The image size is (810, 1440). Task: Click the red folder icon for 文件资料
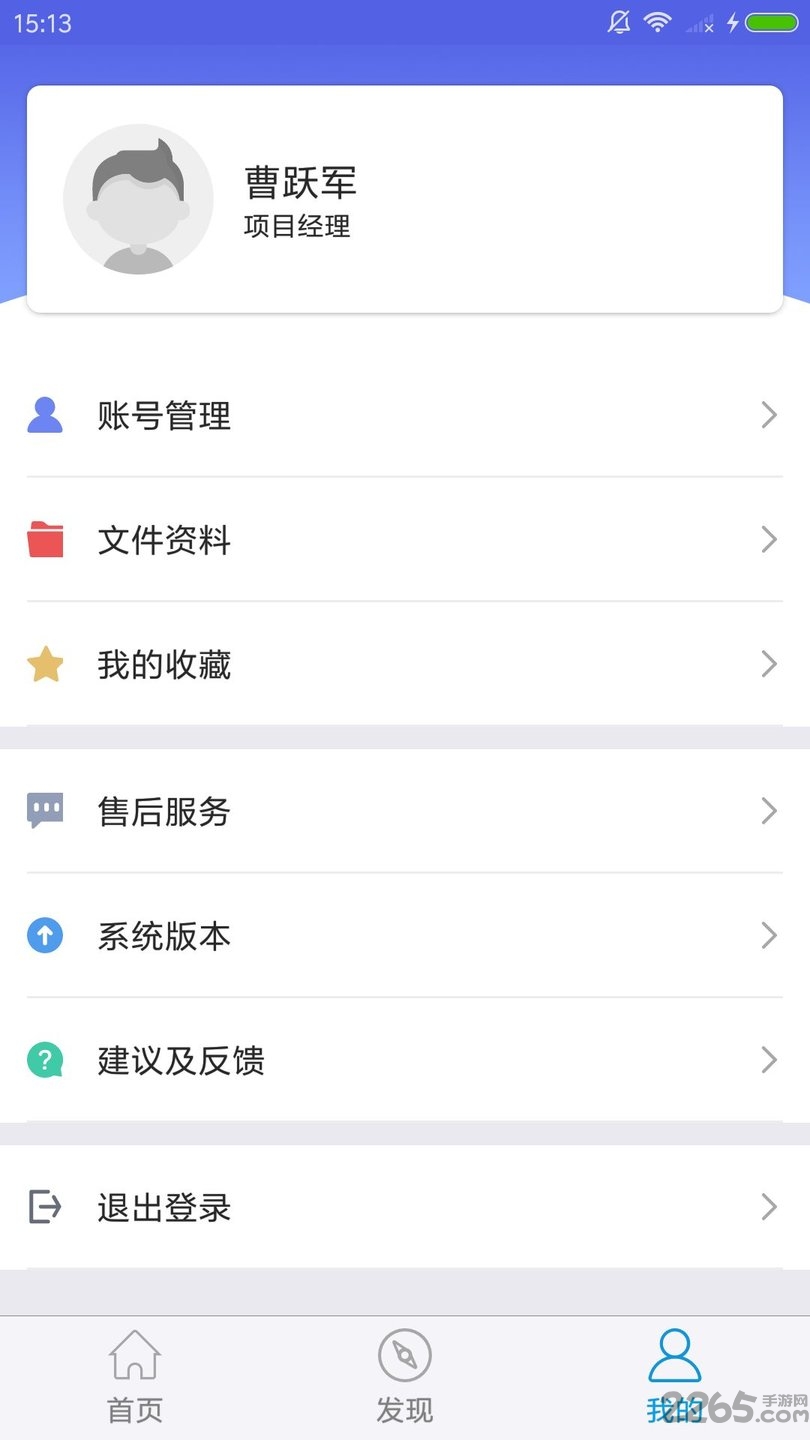pyautogui.click(x=45, y=540)
